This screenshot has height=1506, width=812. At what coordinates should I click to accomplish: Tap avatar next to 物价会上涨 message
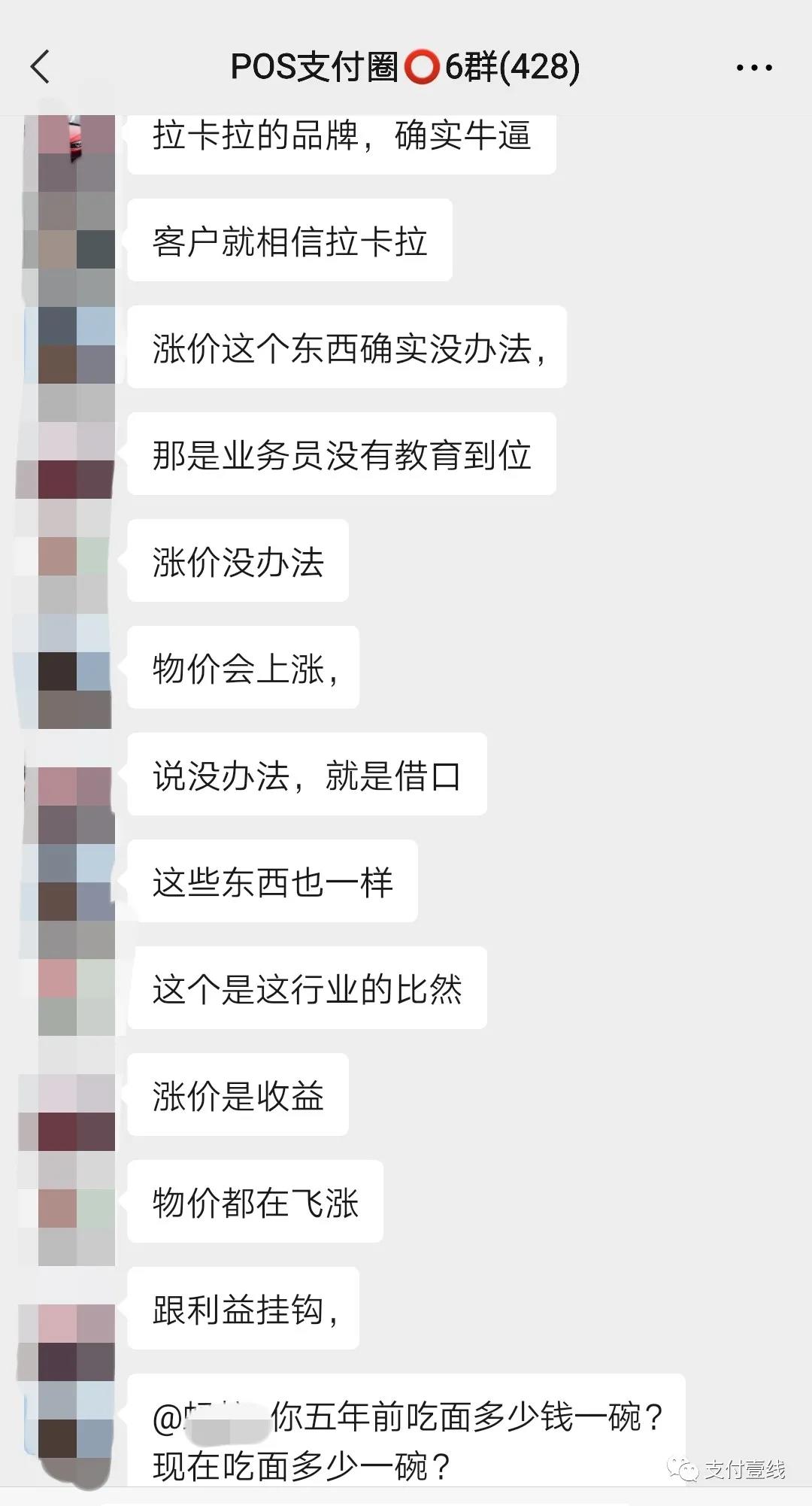pyautogui.click(x=73, y=670)
